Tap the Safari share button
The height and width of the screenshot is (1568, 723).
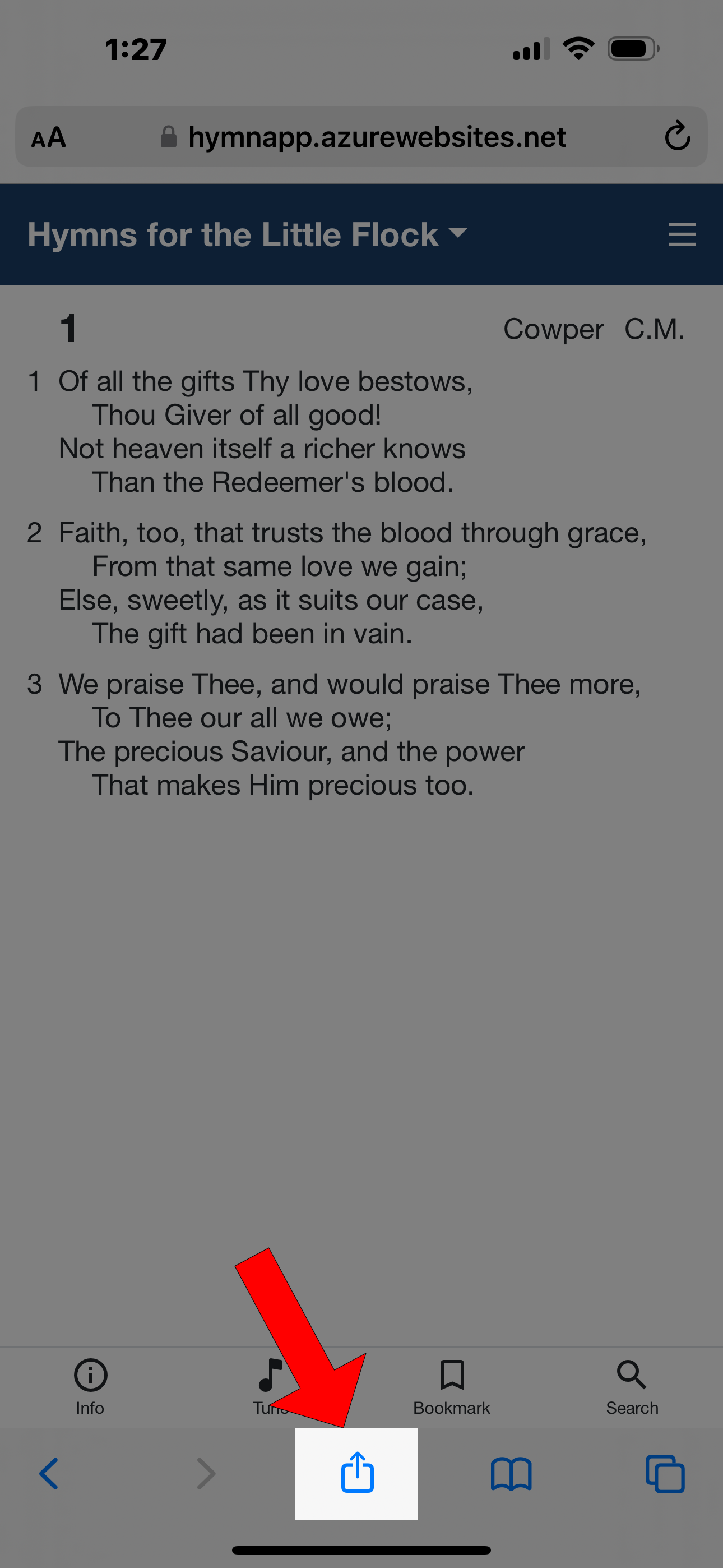pos(357,1472)
